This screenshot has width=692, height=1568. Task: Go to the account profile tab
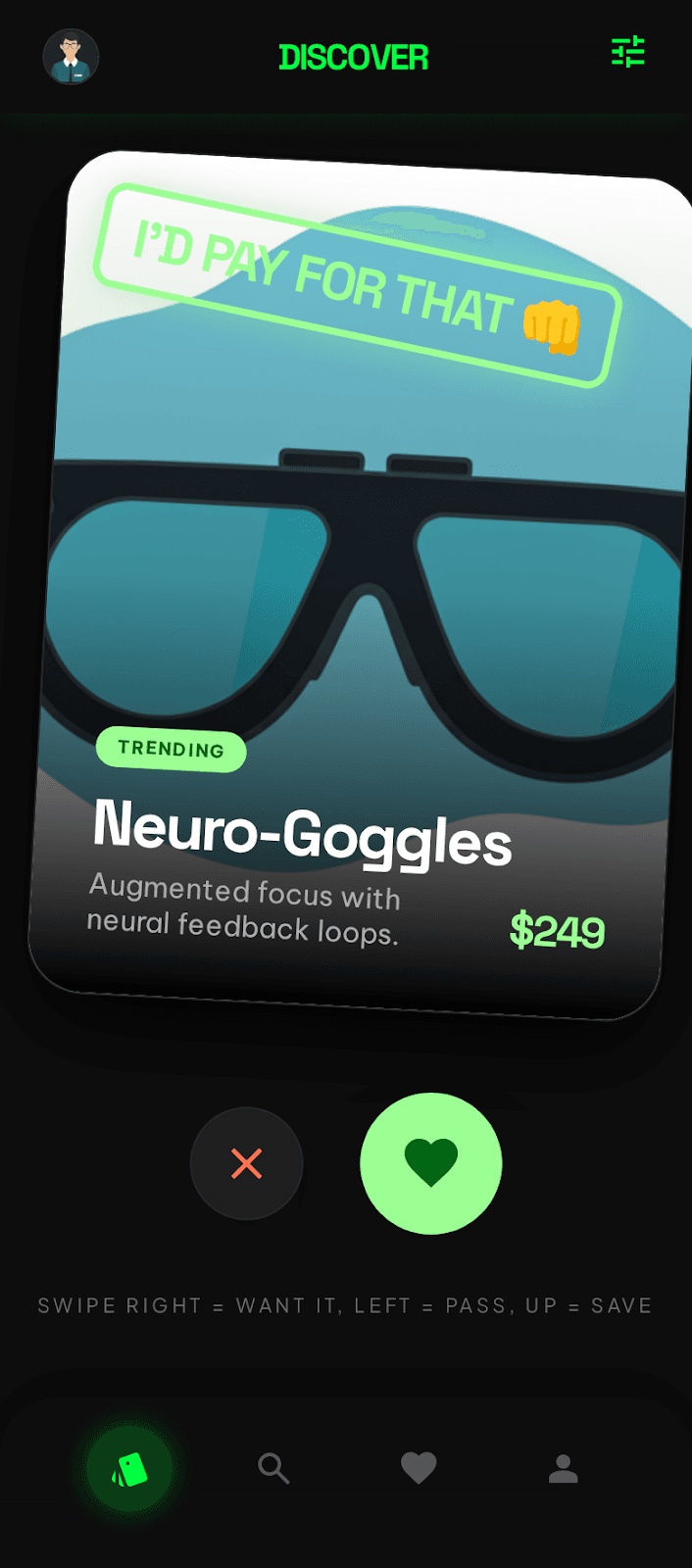point(563,1468)
